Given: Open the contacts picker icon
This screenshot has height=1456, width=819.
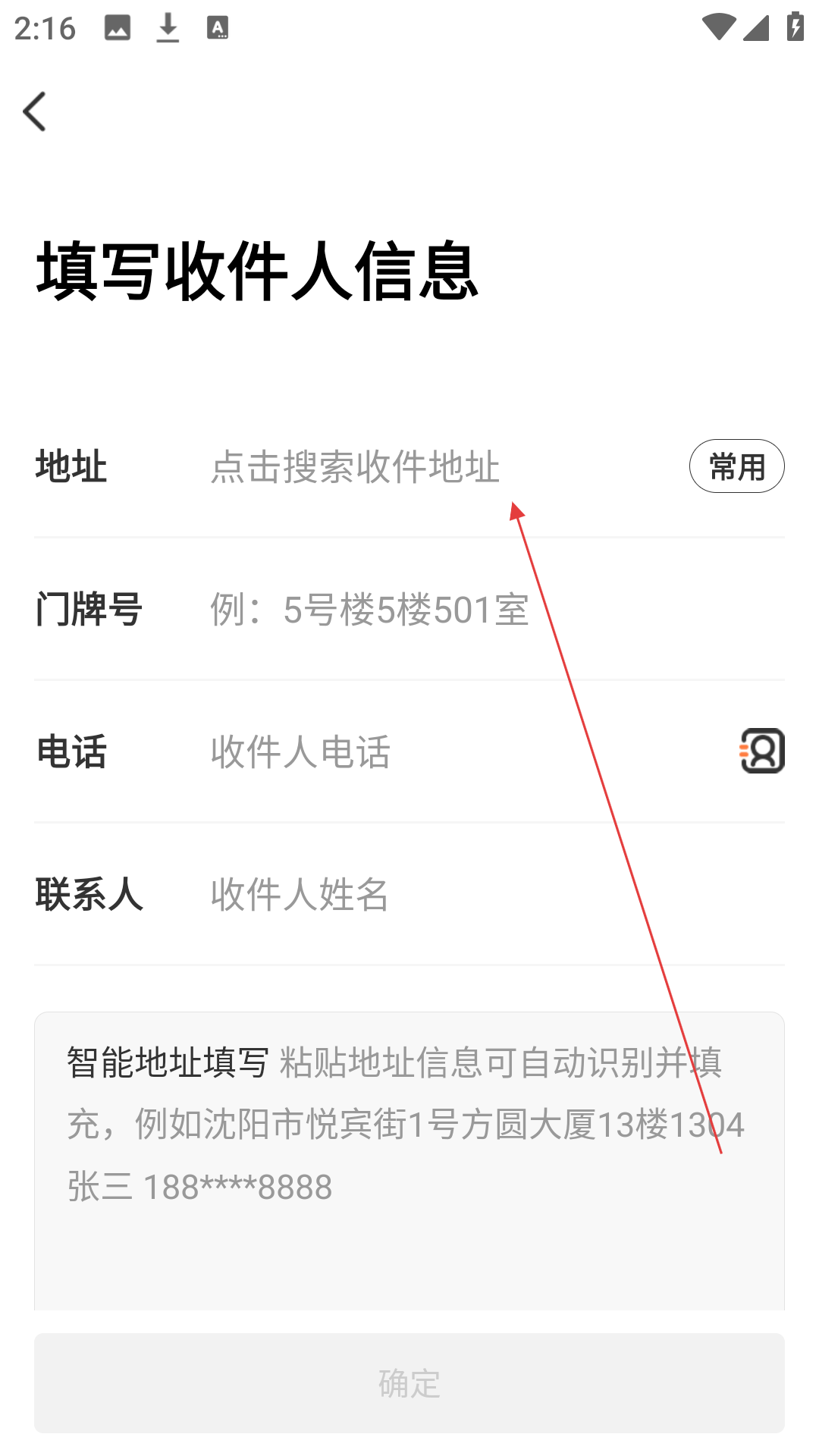Looking at the screenshot, I should [762, 751].
